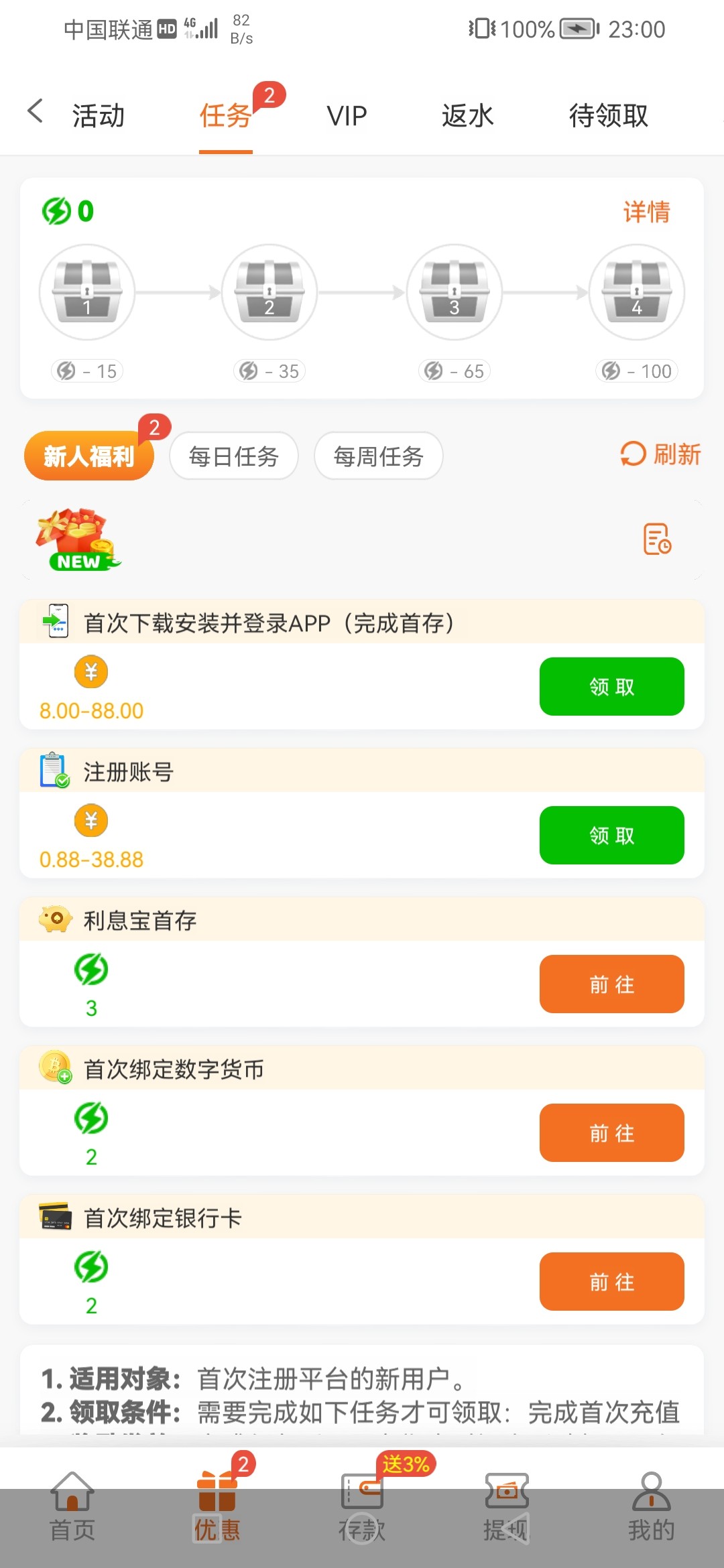Go to the 首次绑定数字货币 task
724x1568 pixels.
[611, 1133]
